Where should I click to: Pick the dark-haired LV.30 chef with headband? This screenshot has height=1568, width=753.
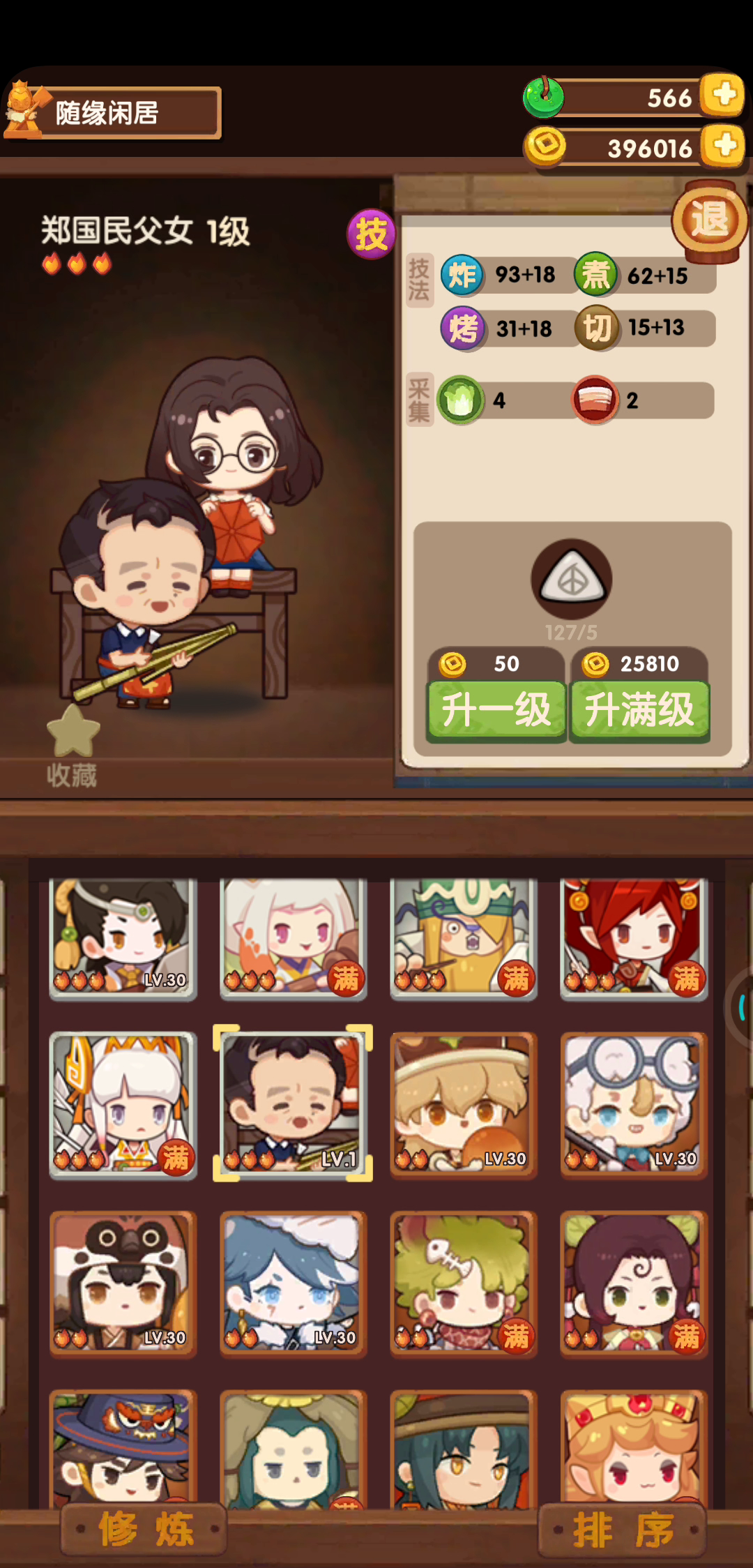point(123,938)
